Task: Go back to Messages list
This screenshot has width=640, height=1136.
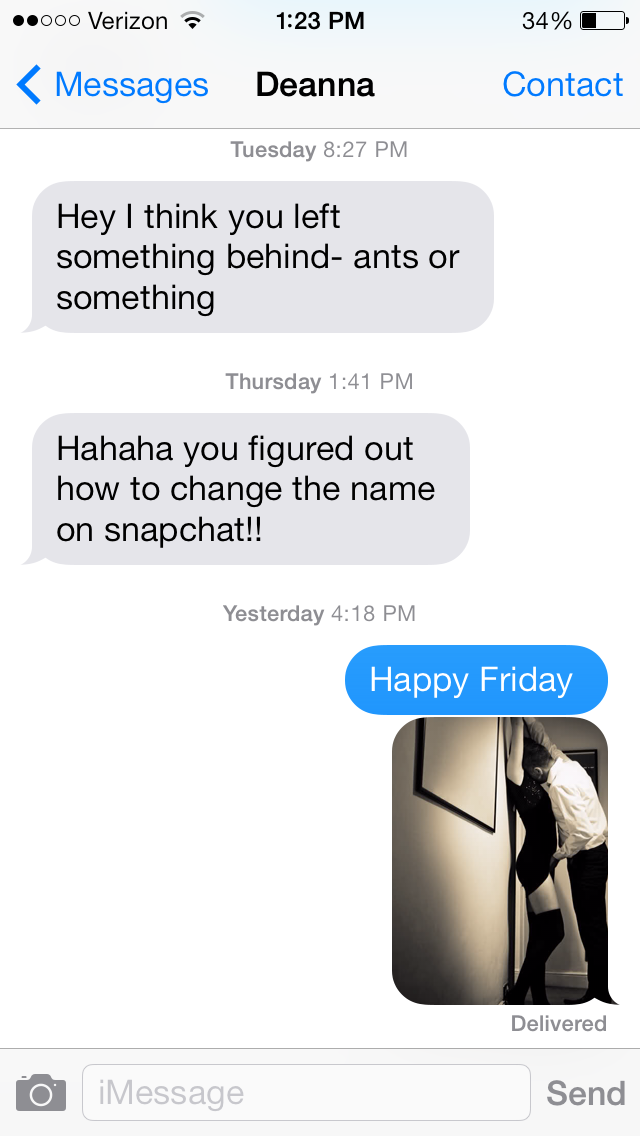Action: coord(112,85)
